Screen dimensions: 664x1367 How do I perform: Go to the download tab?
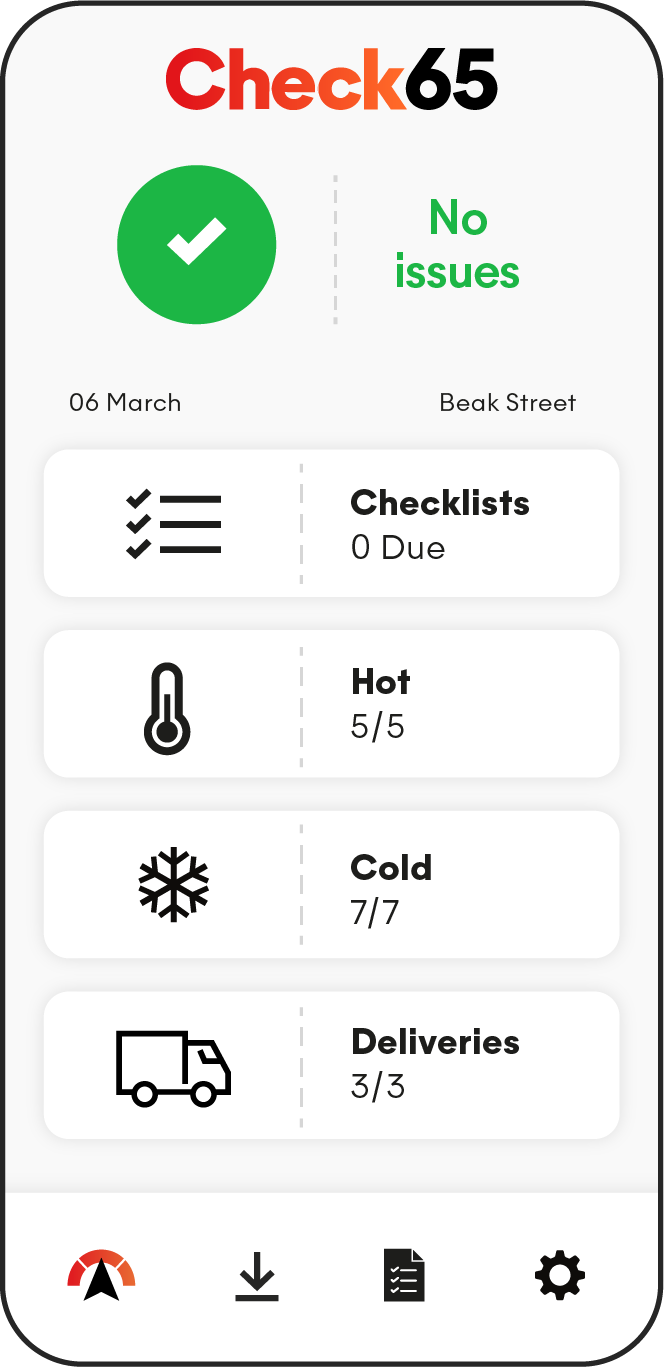pyautogui.click(x=257, y=1277)
